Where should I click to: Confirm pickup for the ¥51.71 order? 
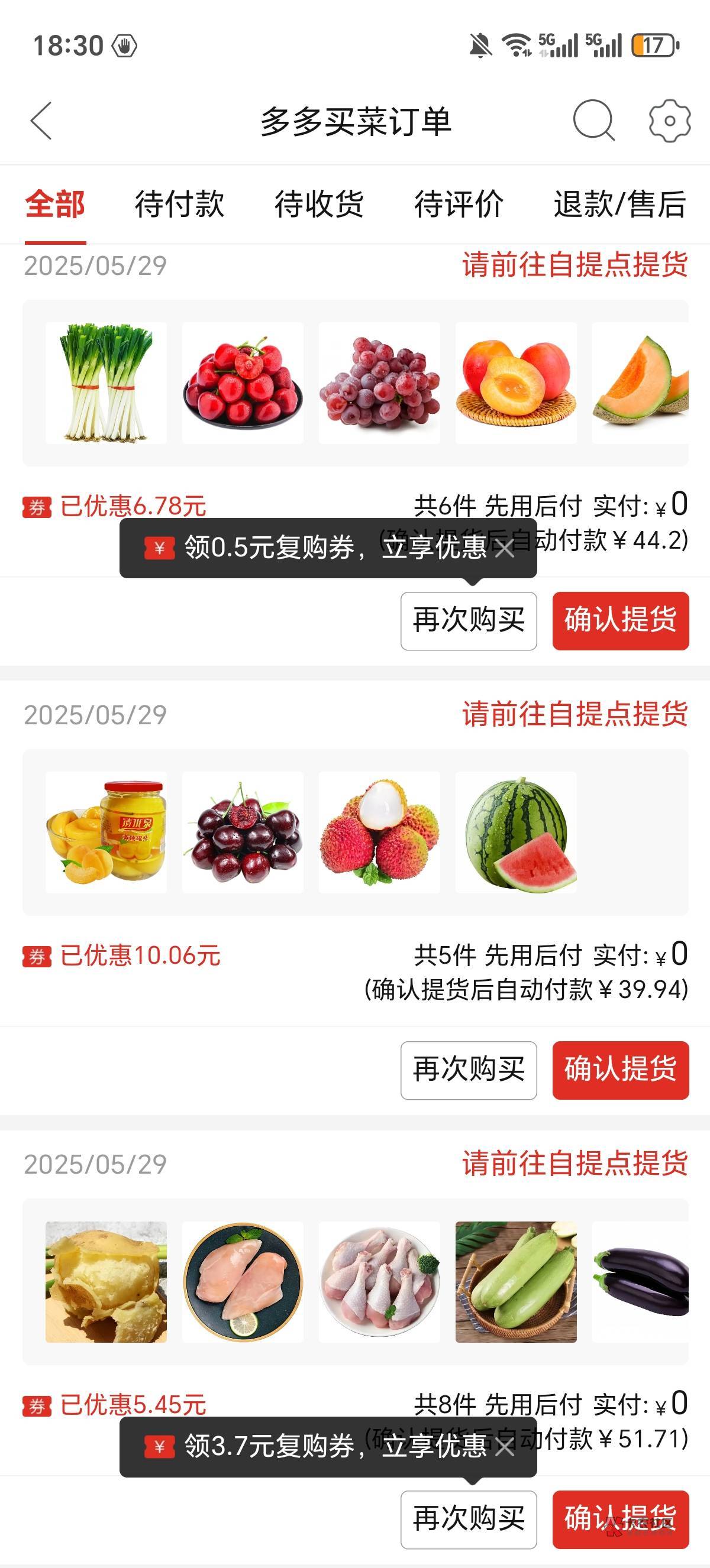[x=620, y=1519]
